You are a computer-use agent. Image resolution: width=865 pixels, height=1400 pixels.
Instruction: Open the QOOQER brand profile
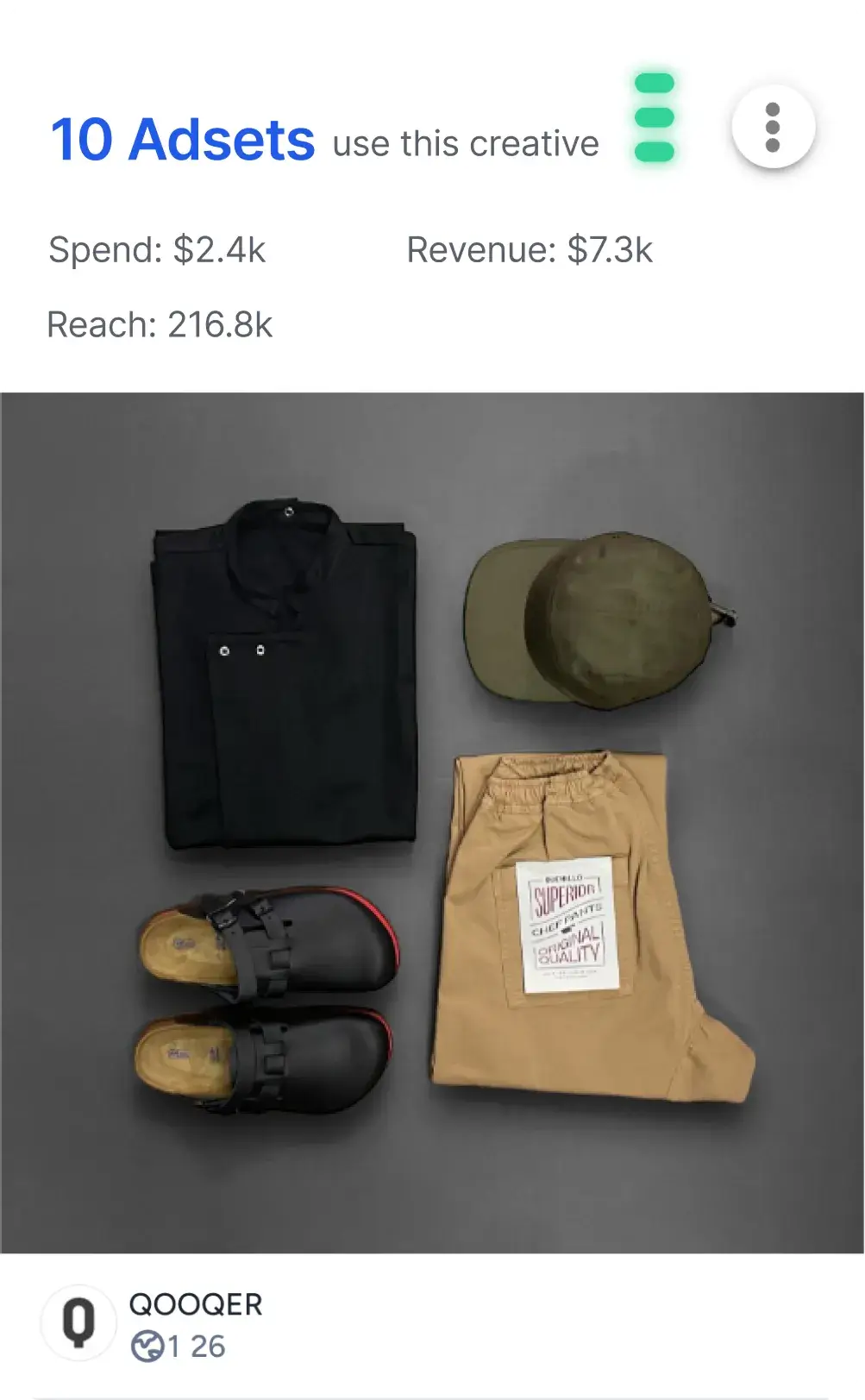click(196, 1303)
